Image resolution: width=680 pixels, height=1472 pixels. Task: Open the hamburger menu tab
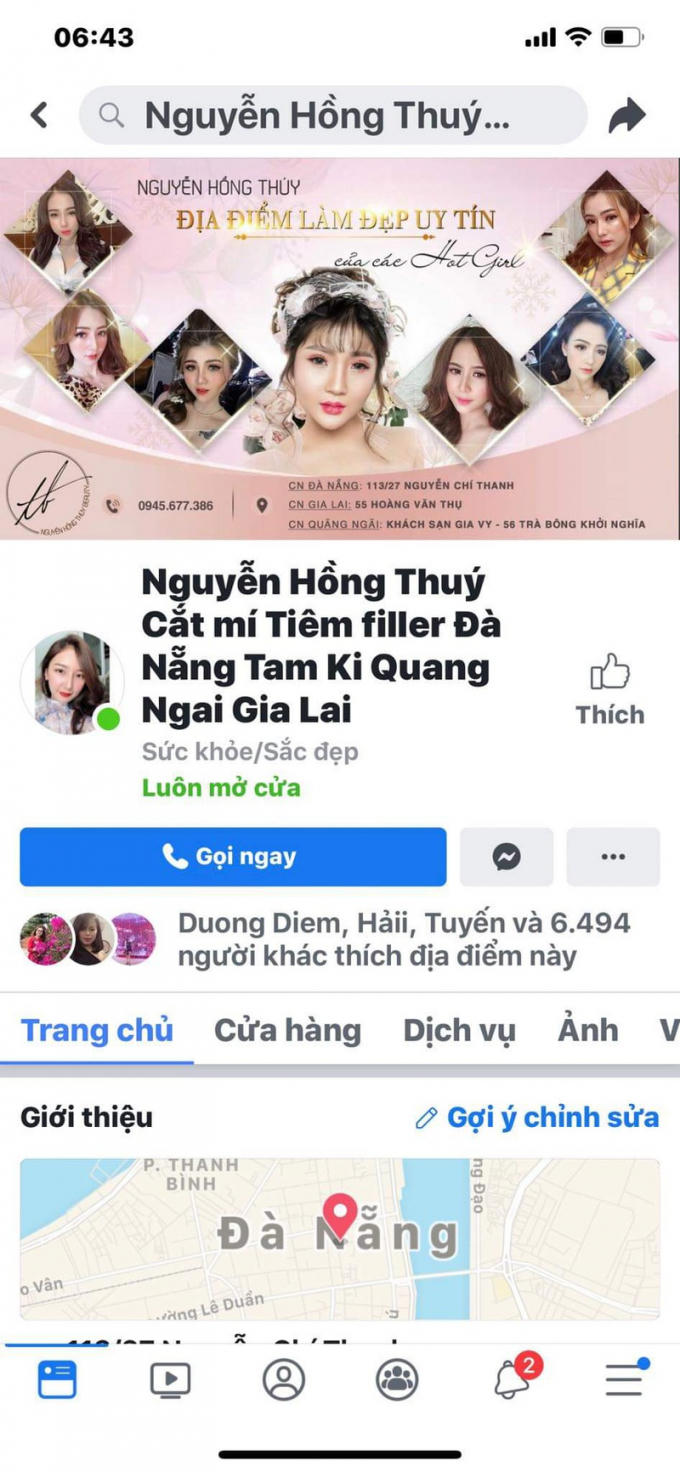(625, 1380)
